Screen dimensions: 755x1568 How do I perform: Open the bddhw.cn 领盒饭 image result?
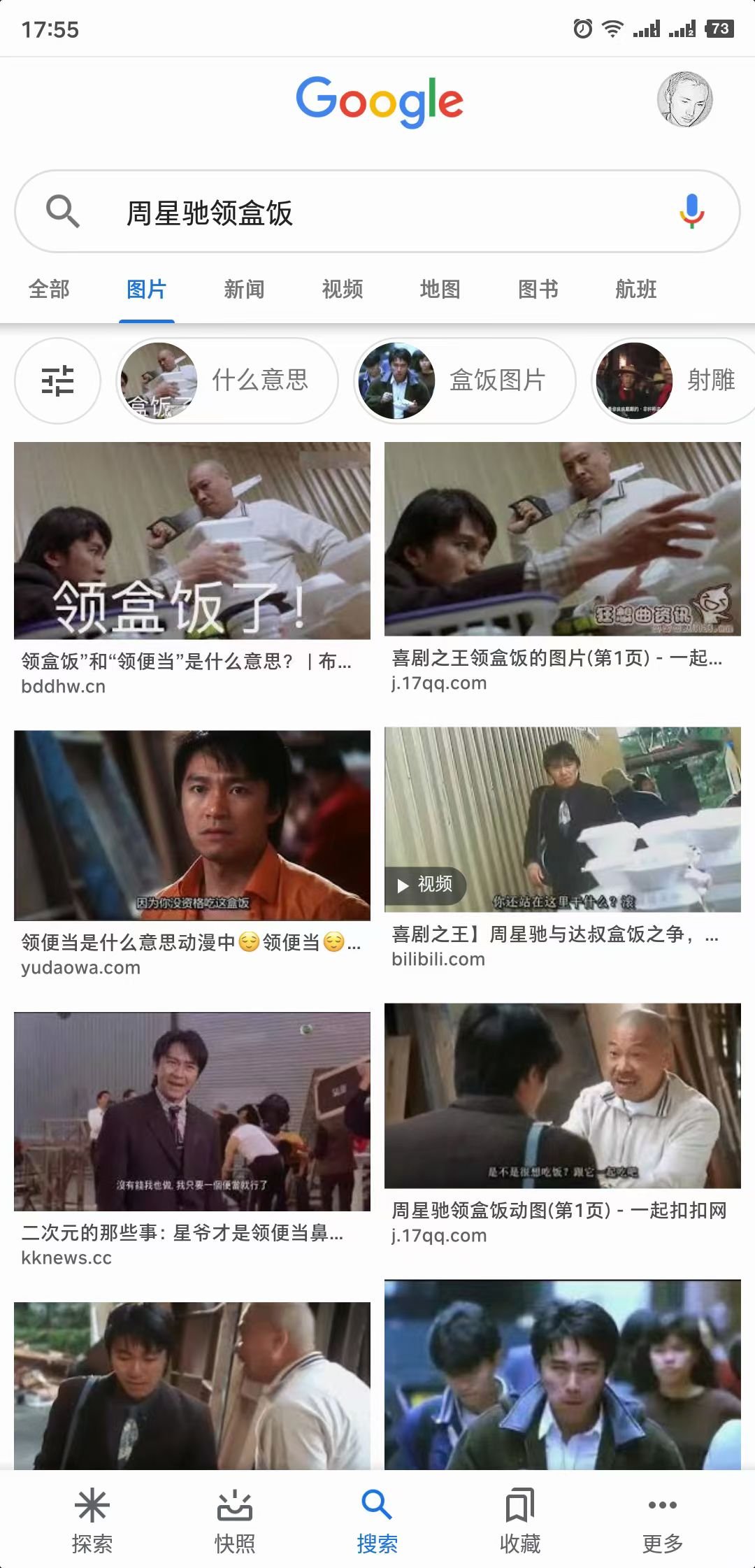click(192, 541)
